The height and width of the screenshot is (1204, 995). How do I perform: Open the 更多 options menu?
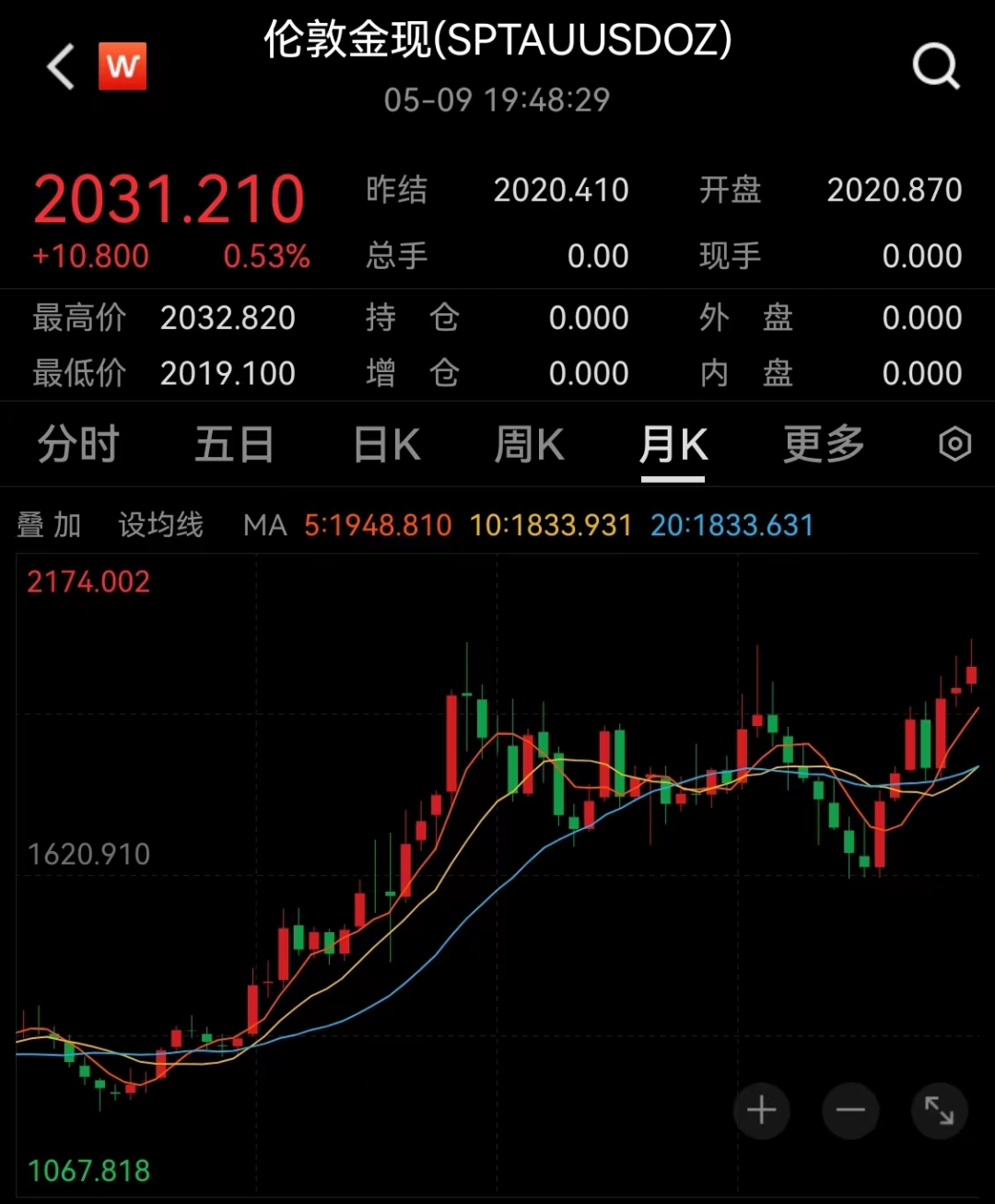[823, 444]
